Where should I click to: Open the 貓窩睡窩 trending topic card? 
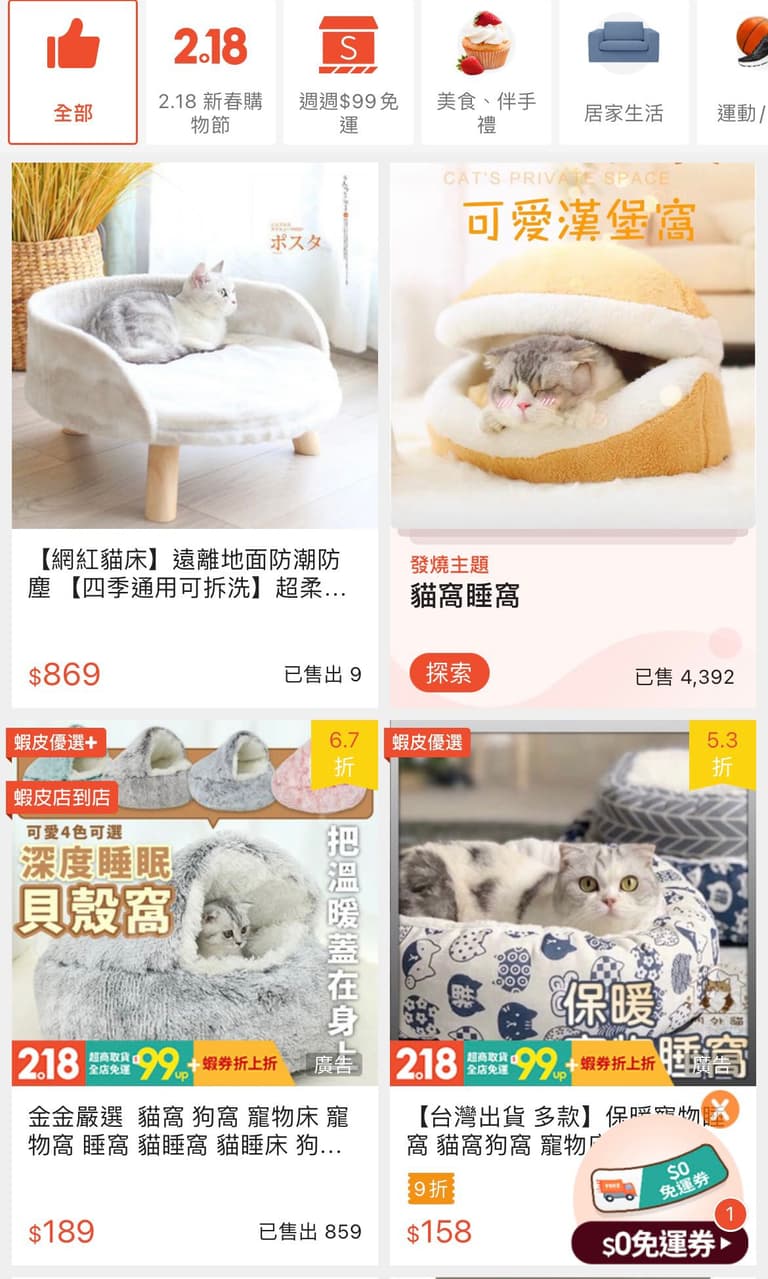(573, 435)
